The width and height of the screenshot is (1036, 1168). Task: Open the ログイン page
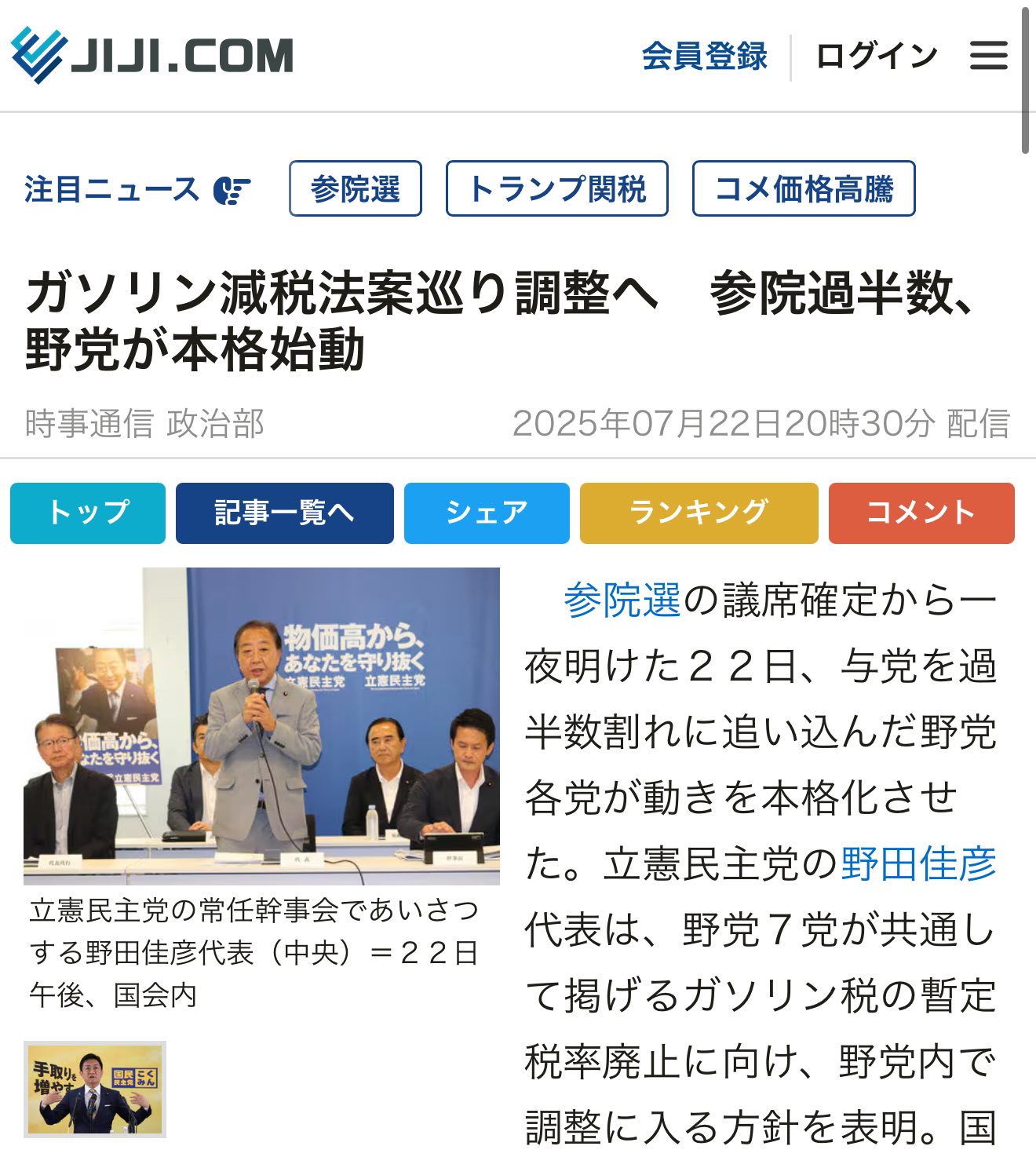877,57
